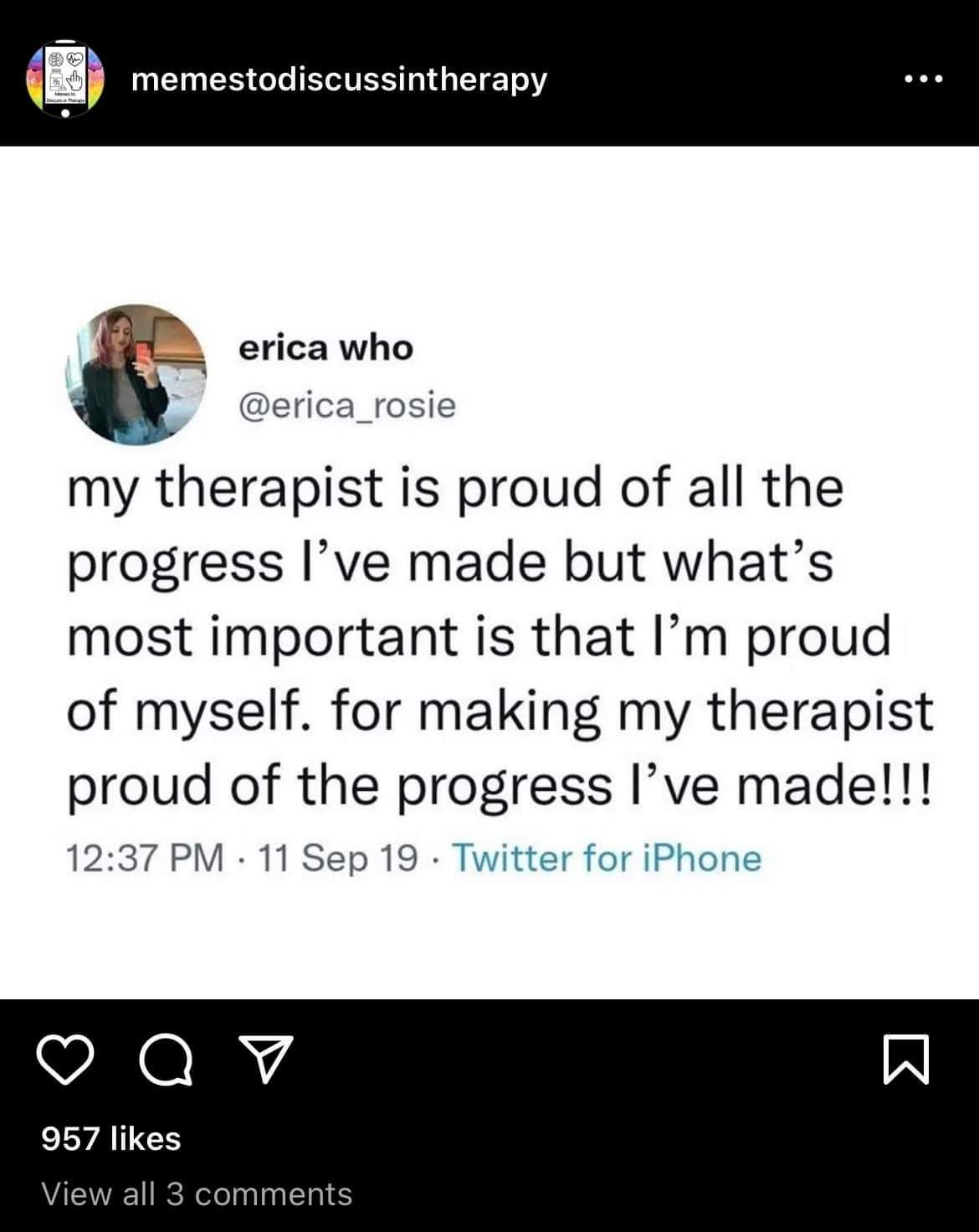The height and width of the screenshot is (1232, 979).
Task: Like this post with the heart icon
Action: pos(69,1060)
